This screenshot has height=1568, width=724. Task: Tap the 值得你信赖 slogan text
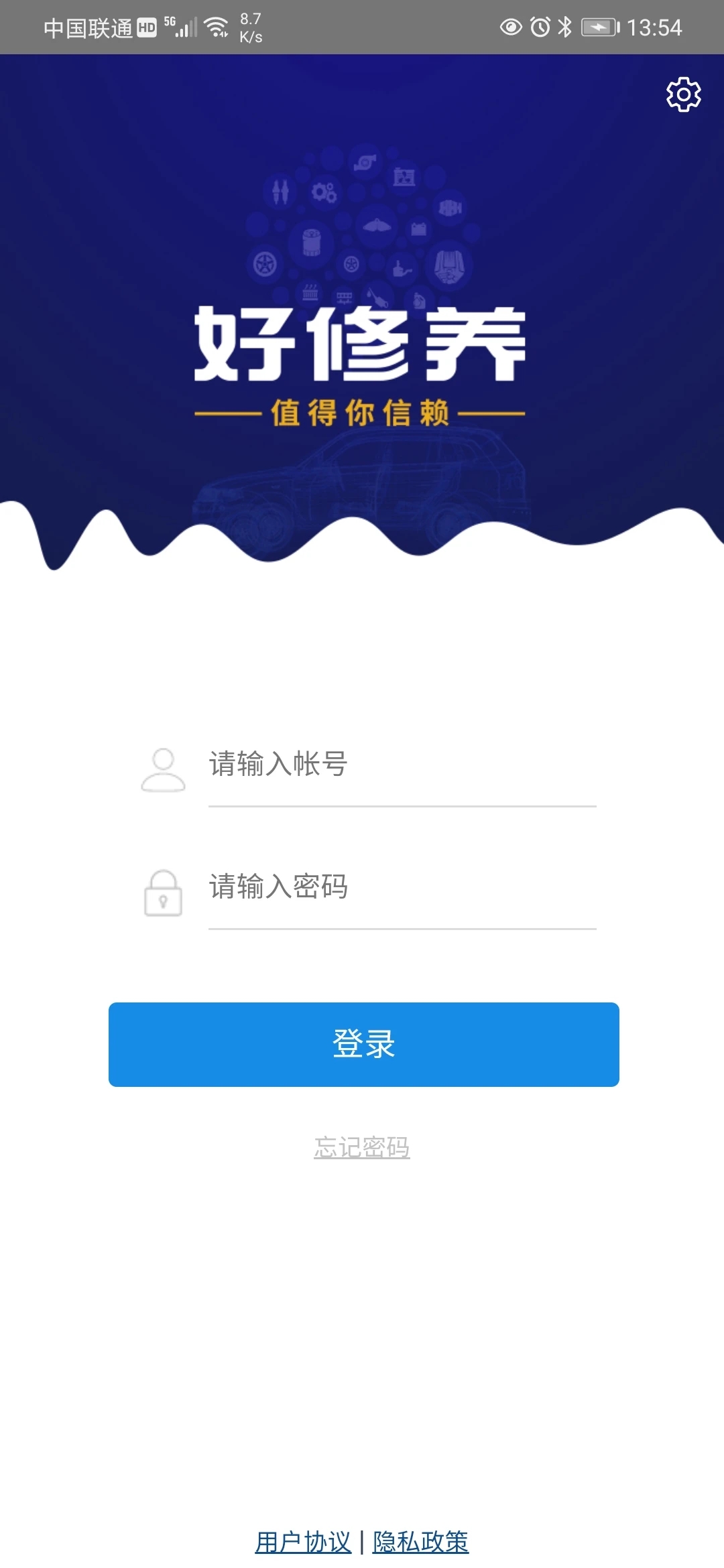[362, 412]
